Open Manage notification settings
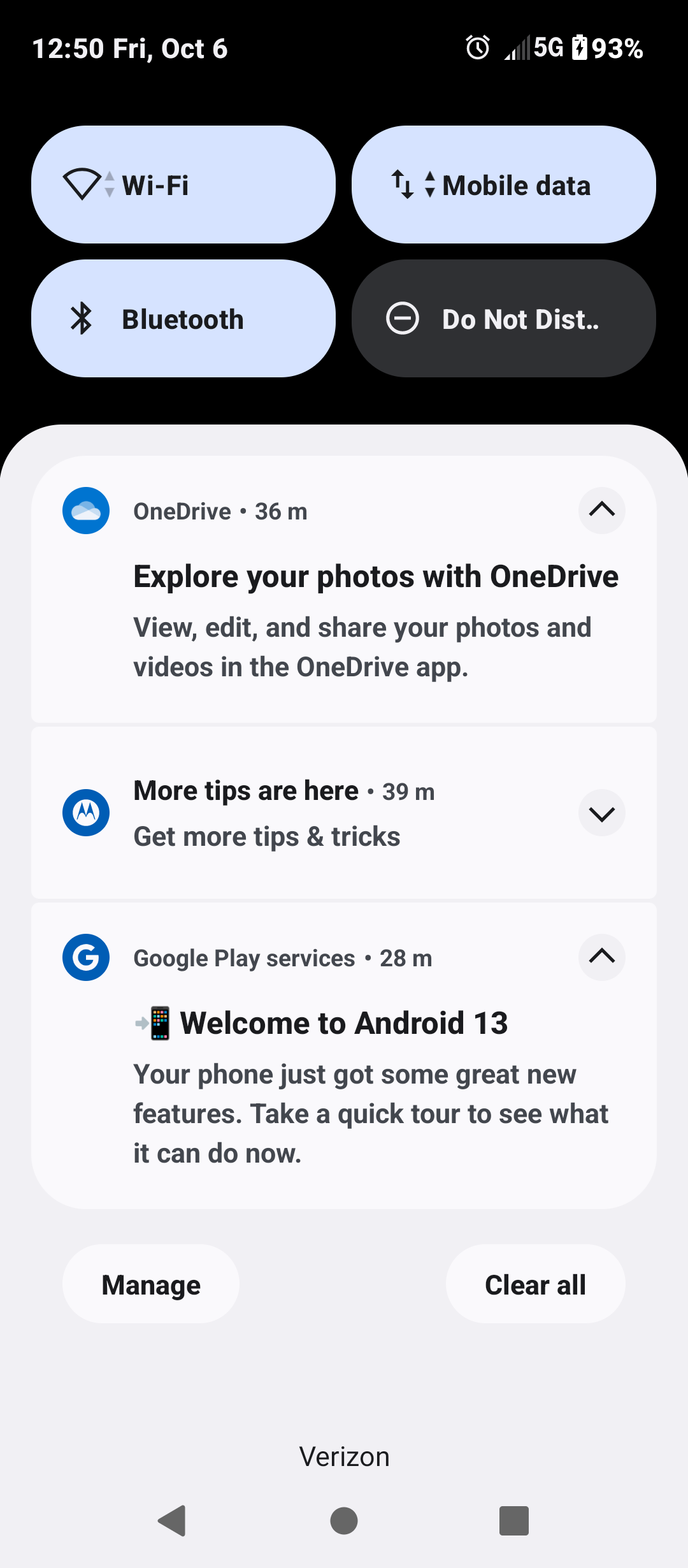The width and height of the screenshot is (688, 1568). [150, 1284]
